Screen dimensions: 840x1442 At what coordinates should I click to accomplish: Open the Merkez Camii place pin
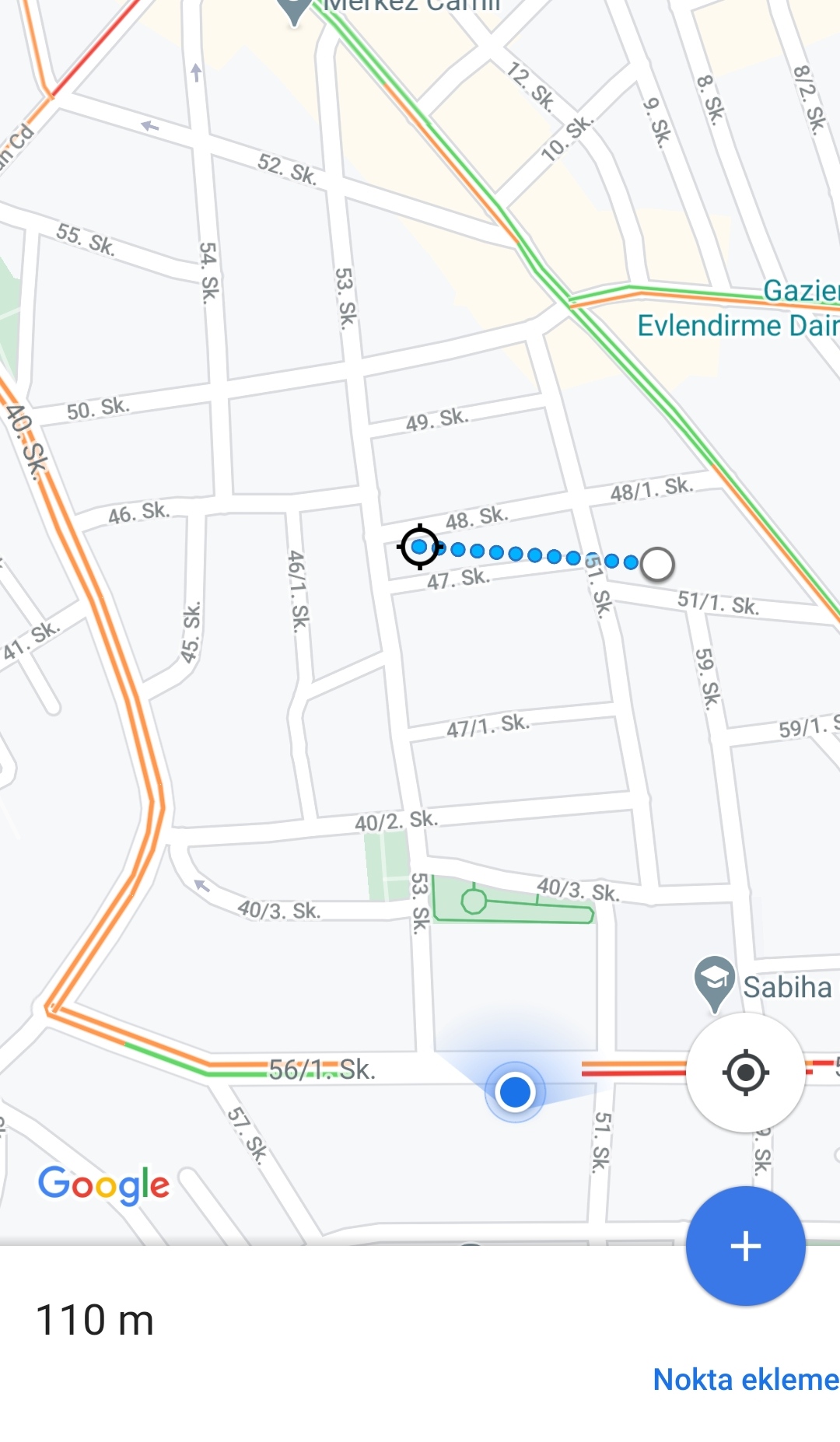(294, 9)
